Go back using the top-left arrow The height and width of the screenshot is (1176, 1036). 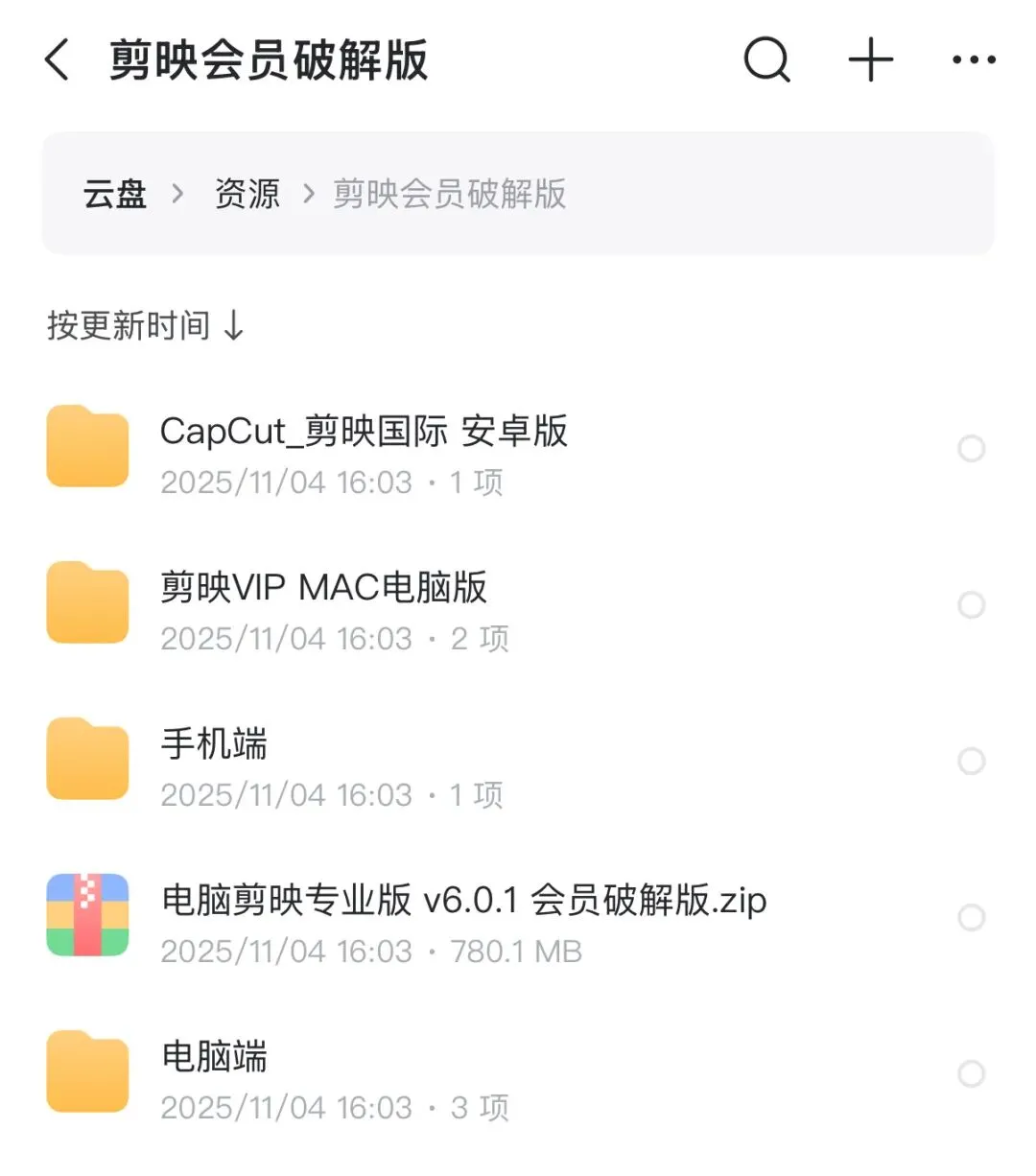coord(58,59)
